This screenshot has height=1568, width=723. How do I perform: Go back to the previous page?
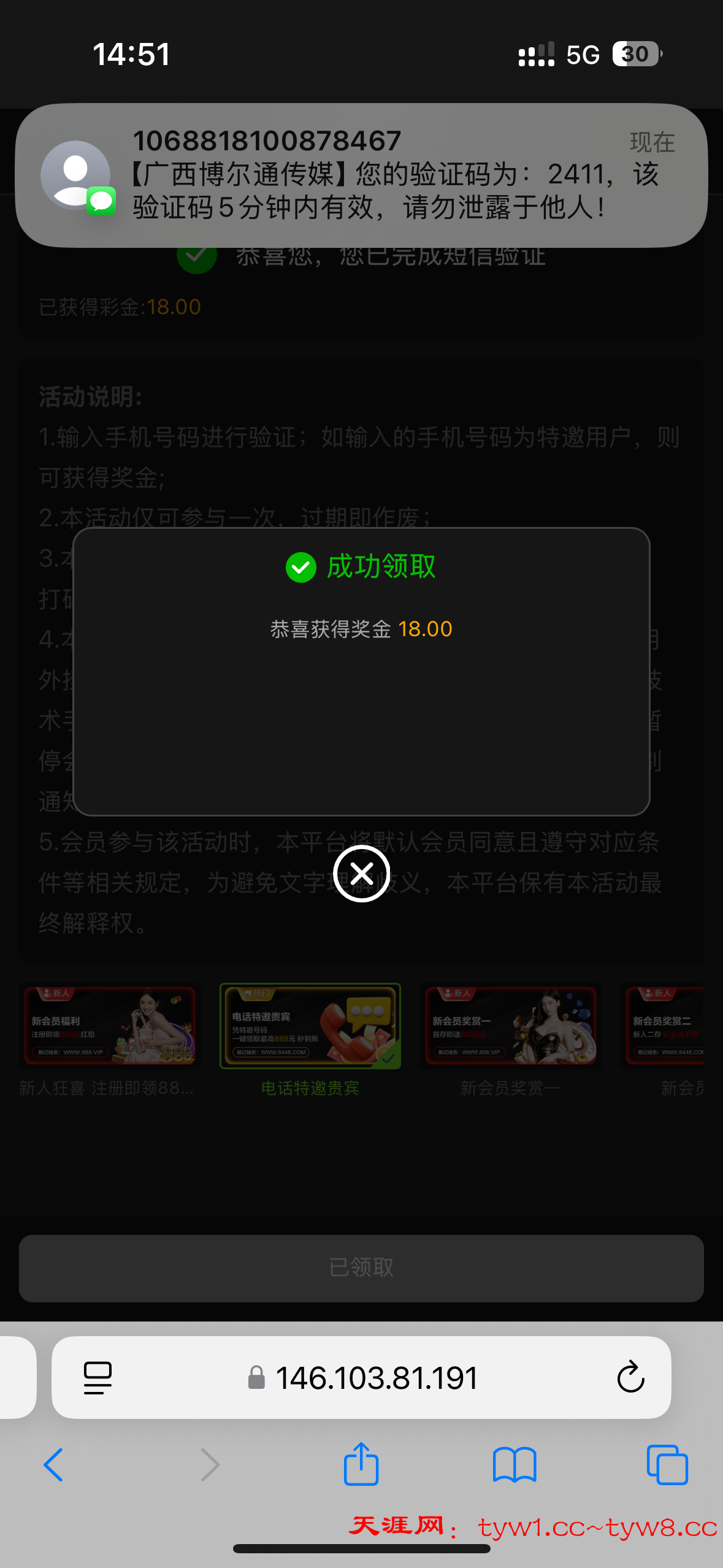pyautogui.click(x=54, y=1465)
